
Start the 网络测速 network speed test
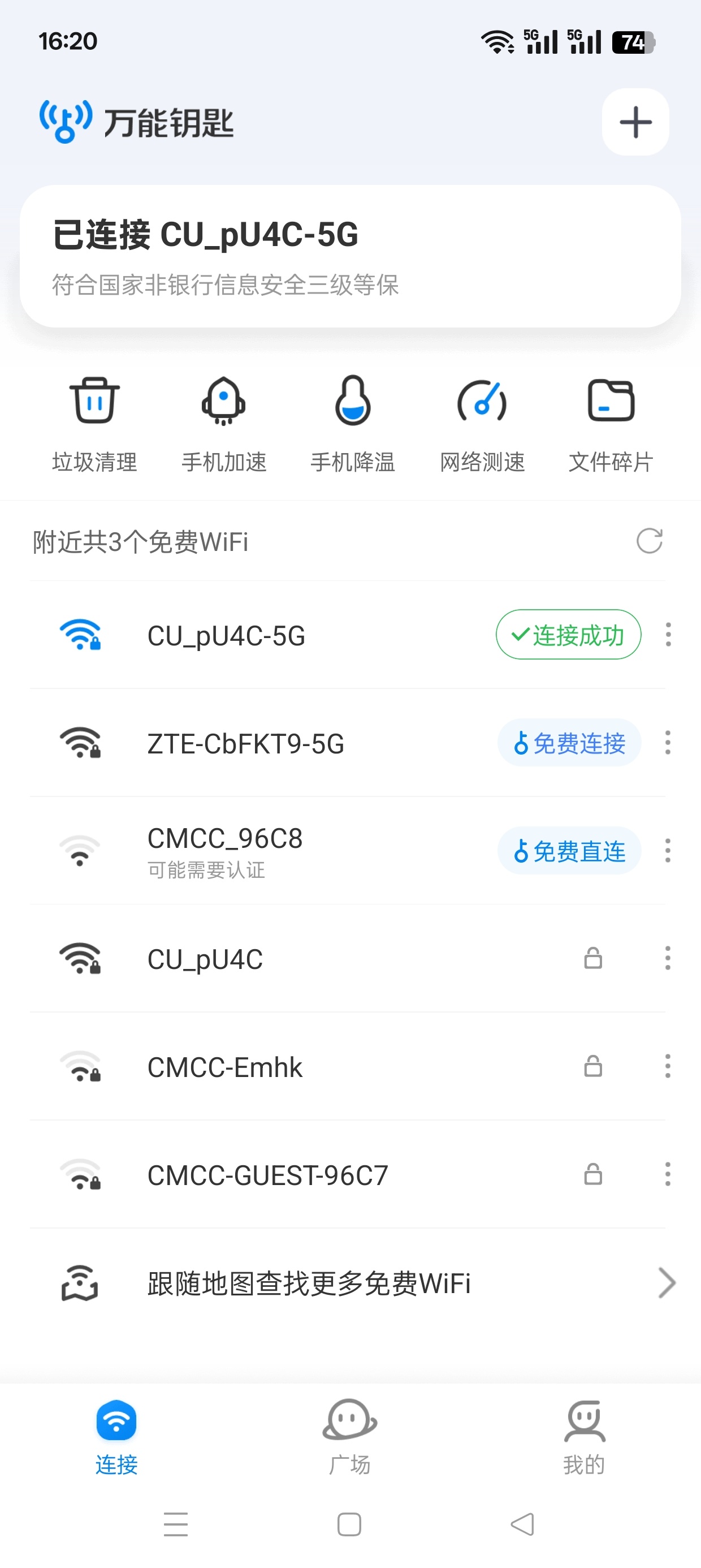coord(482,424)
